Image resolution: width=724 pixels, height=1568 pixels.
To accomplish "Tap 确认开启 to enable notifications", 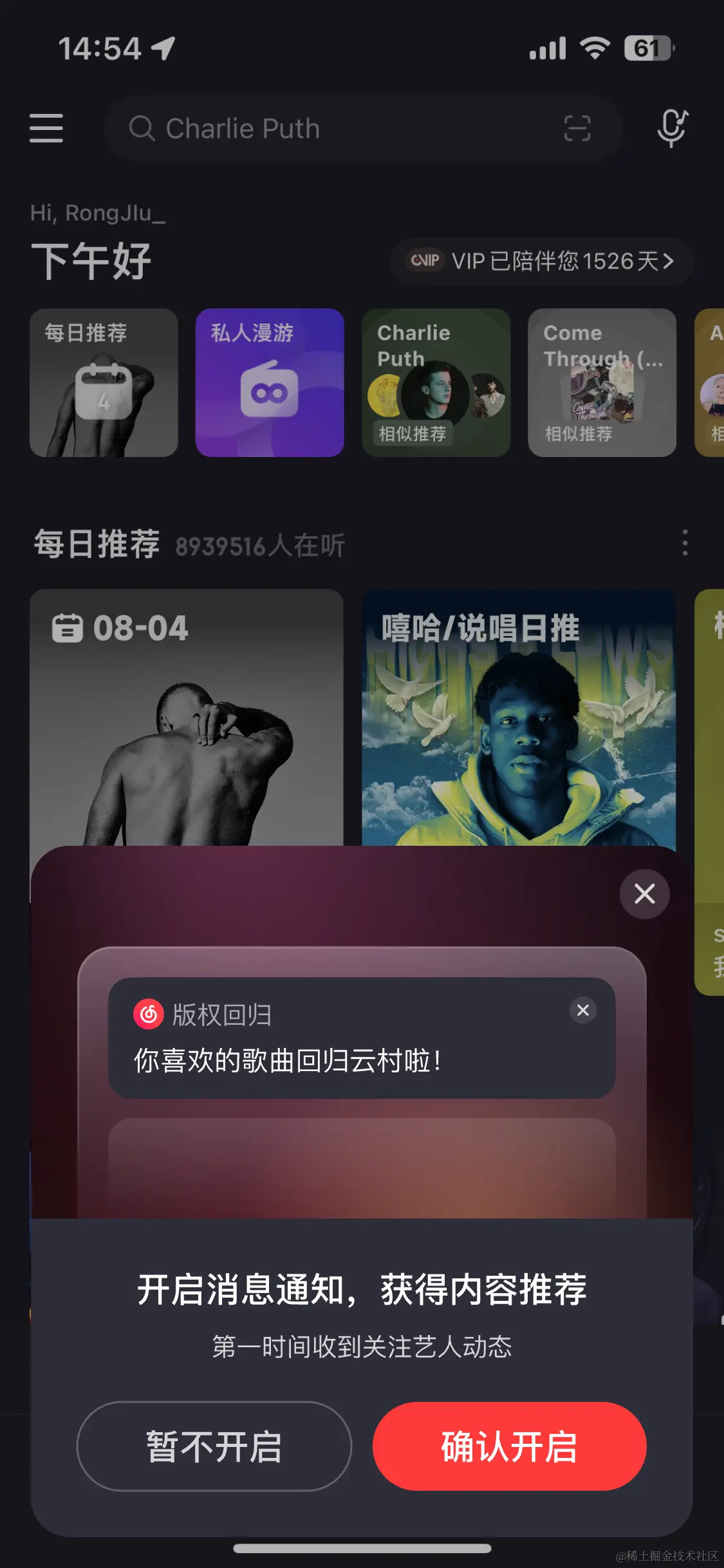I will 509,1446.
